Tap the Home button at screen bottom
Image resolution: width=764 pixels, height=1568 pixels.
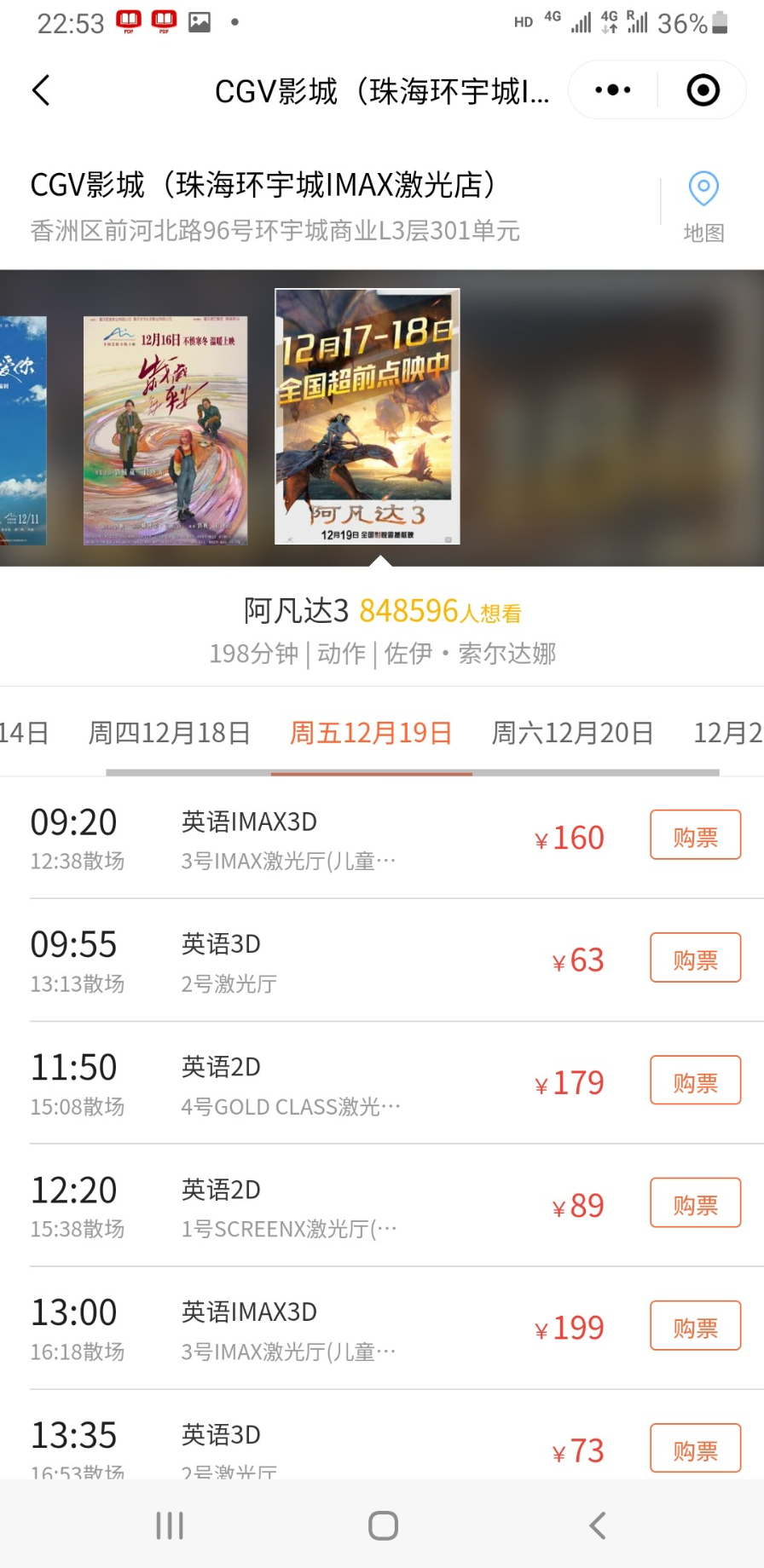tap(382, 1525)
